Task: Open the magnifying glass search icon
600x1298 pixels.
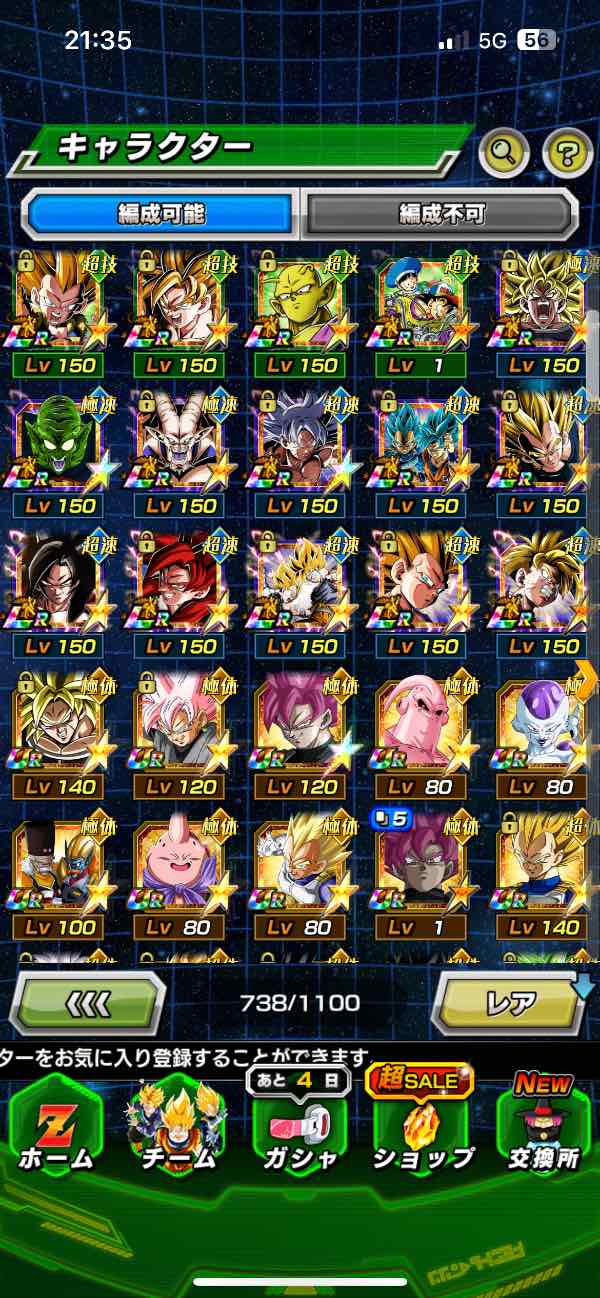Action: [504, 153]
